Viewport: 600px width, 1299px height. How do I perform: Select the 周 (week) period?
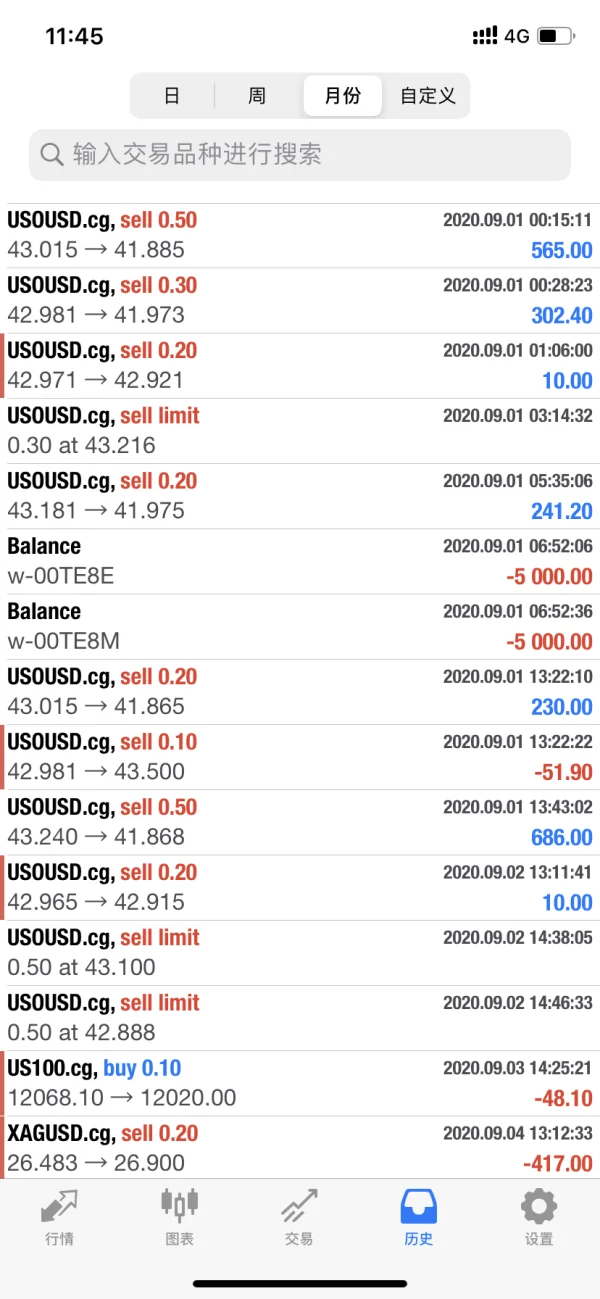(257, 96)
